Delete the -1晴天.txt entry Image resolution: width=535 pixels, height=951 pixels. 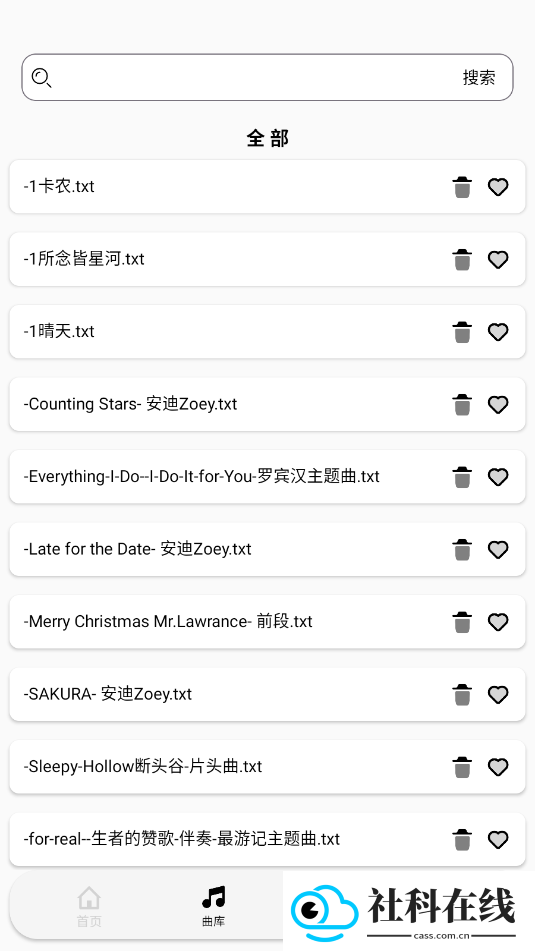coord(462,332)
